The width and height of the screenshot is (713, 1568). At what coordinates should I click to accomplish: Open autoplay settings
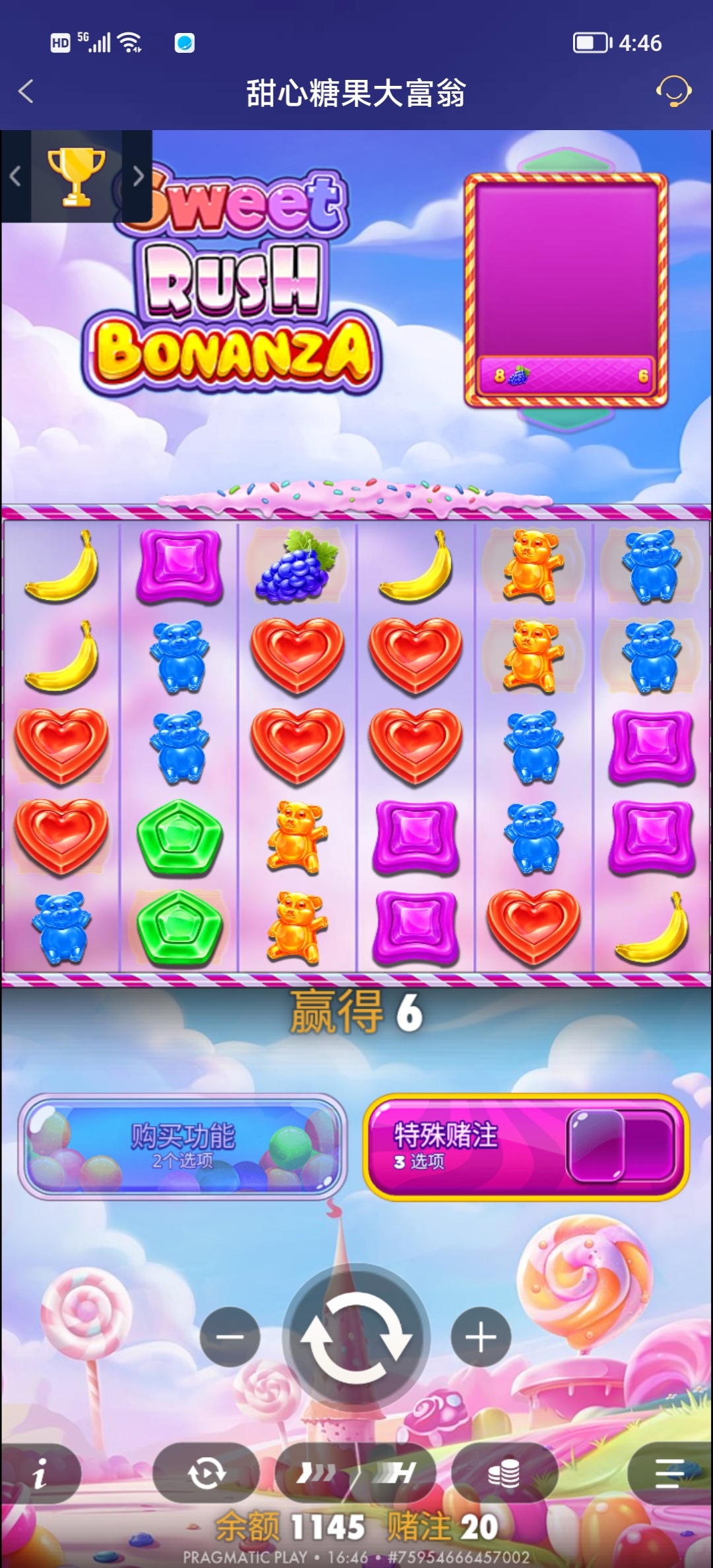coord(206,1474)
